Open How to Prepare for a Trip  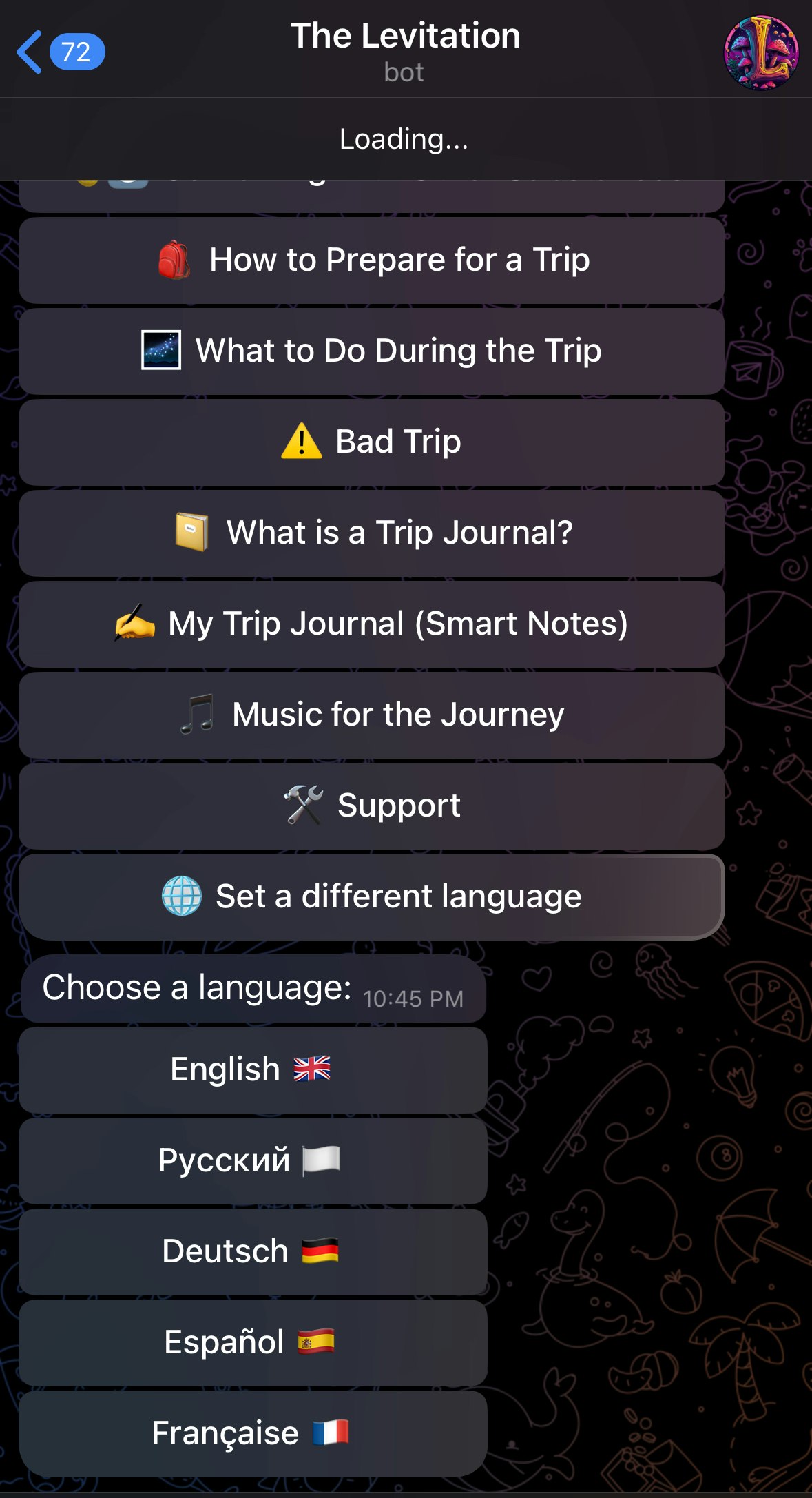[372, 260]
